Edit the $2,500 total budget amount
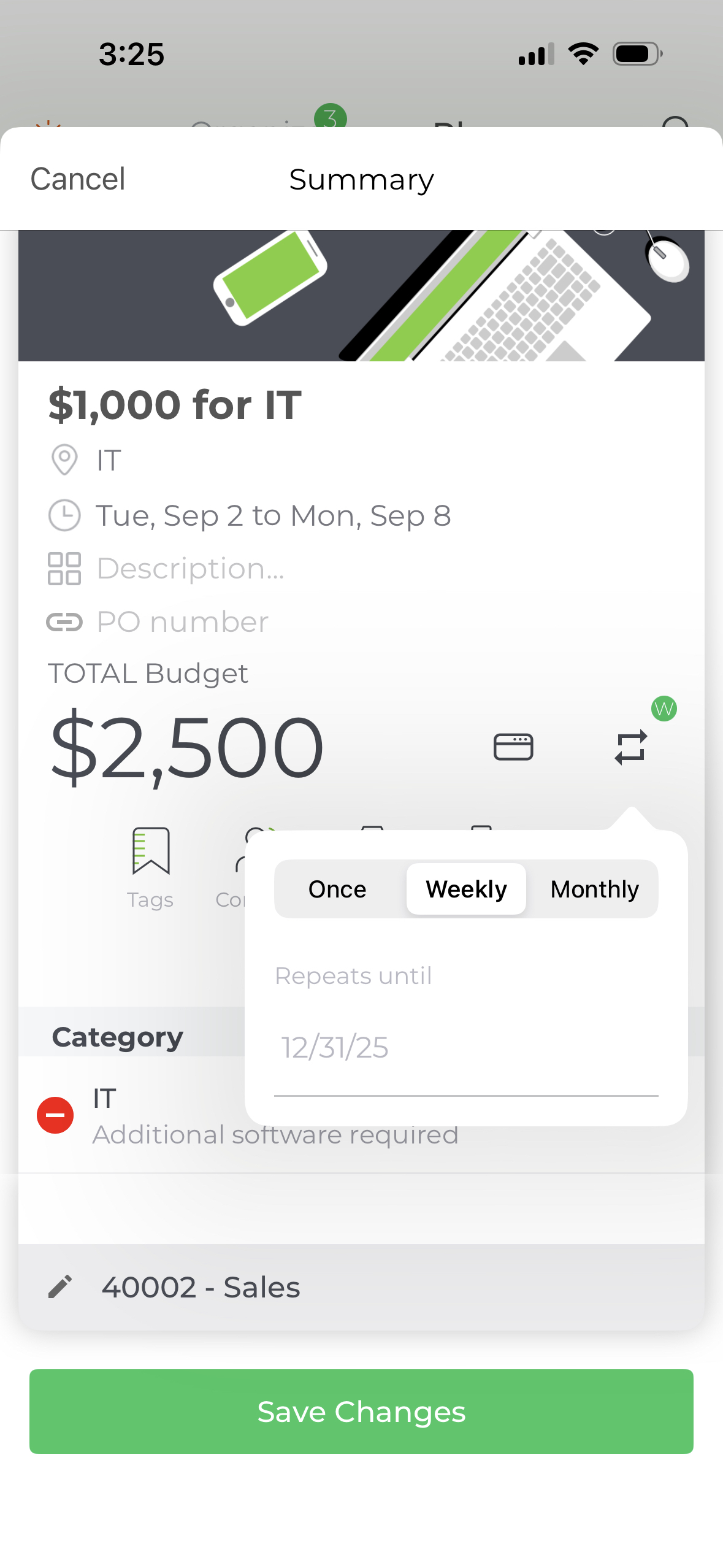Screen dimensions: 723x1568 [x=186, y=748]
